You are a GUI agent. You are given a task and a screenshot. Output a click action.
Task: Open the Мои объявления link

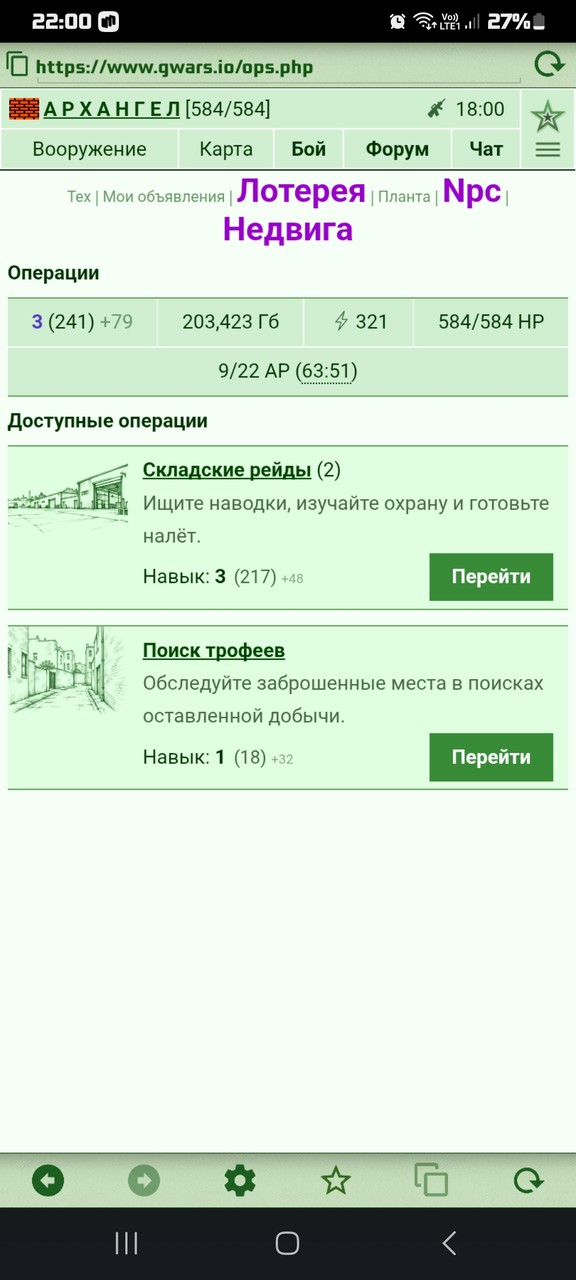coord(164,197)
